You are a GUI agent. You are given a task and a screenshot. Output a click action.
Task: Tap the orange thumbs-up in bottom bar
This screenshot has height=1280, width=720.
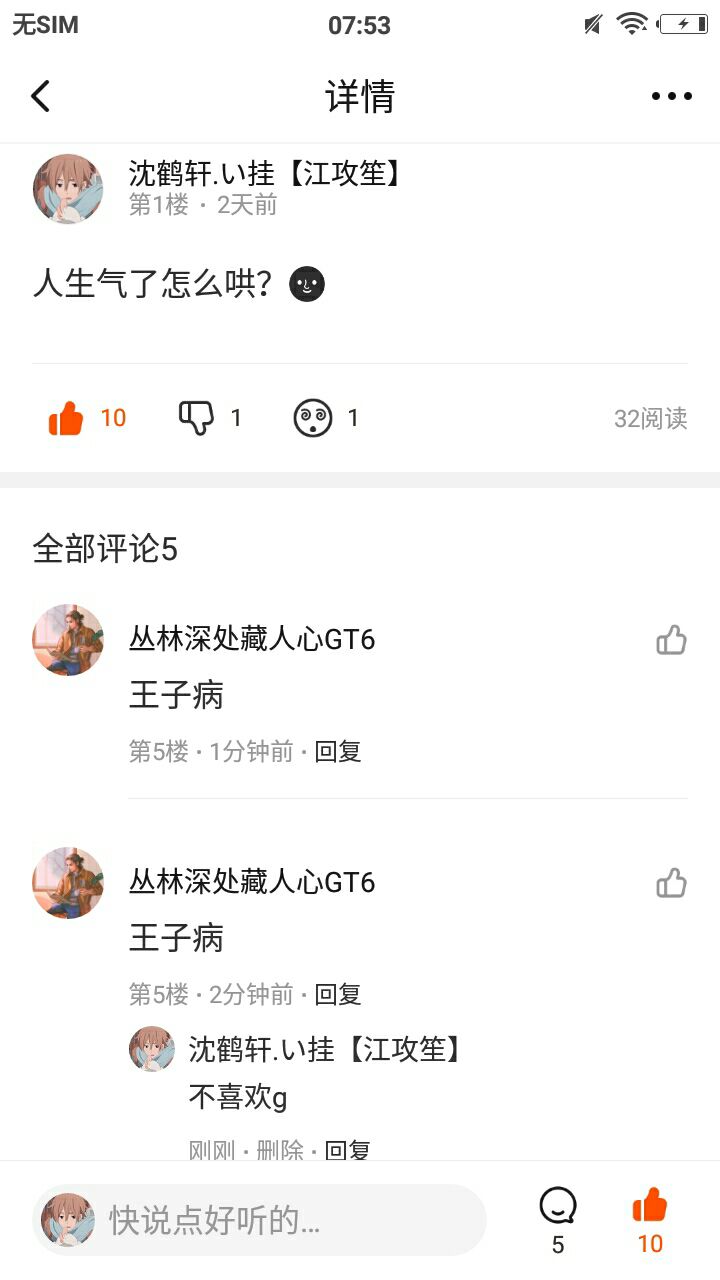pyautogui.click(x=650, y=1207)
